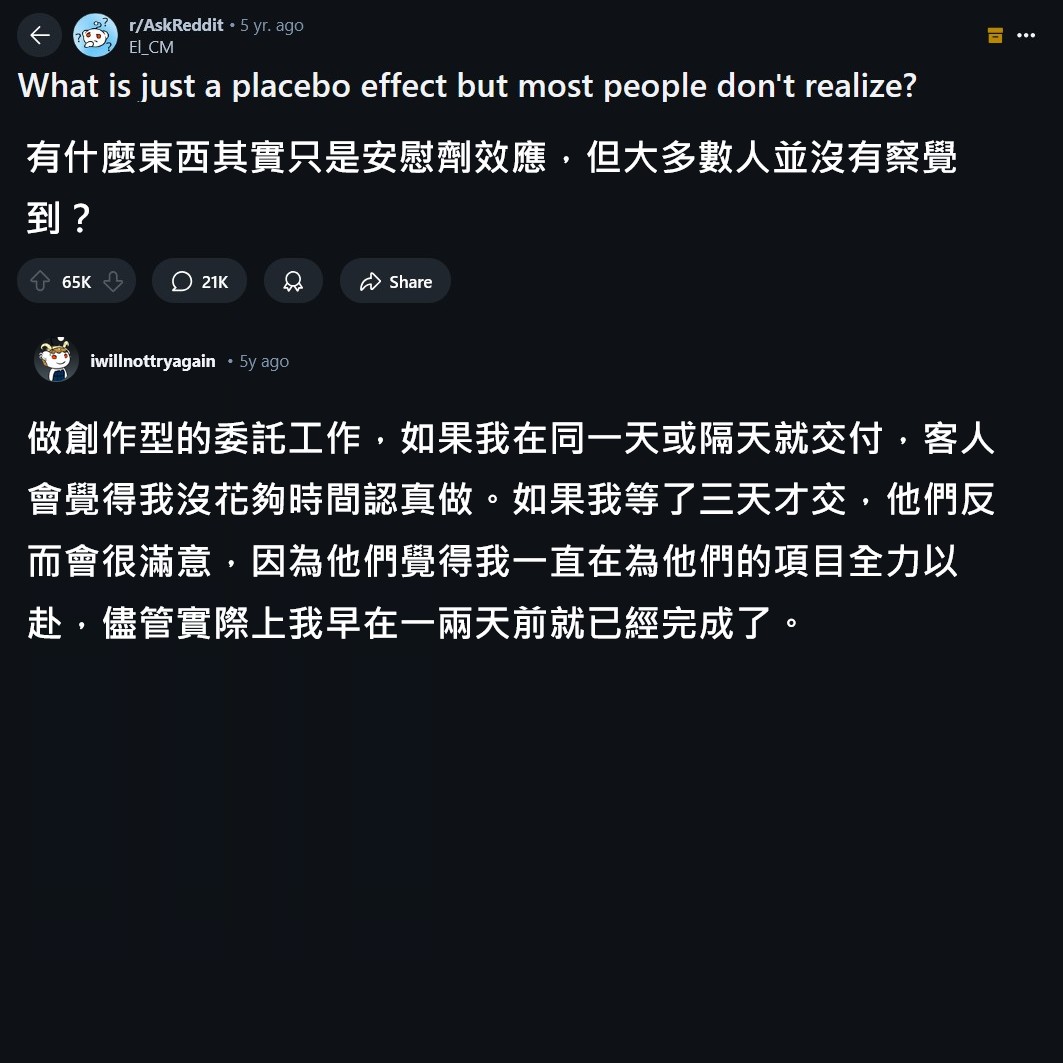1063x1063 pixels.
Task: Give an award to this post
Action: pos(293,282)
